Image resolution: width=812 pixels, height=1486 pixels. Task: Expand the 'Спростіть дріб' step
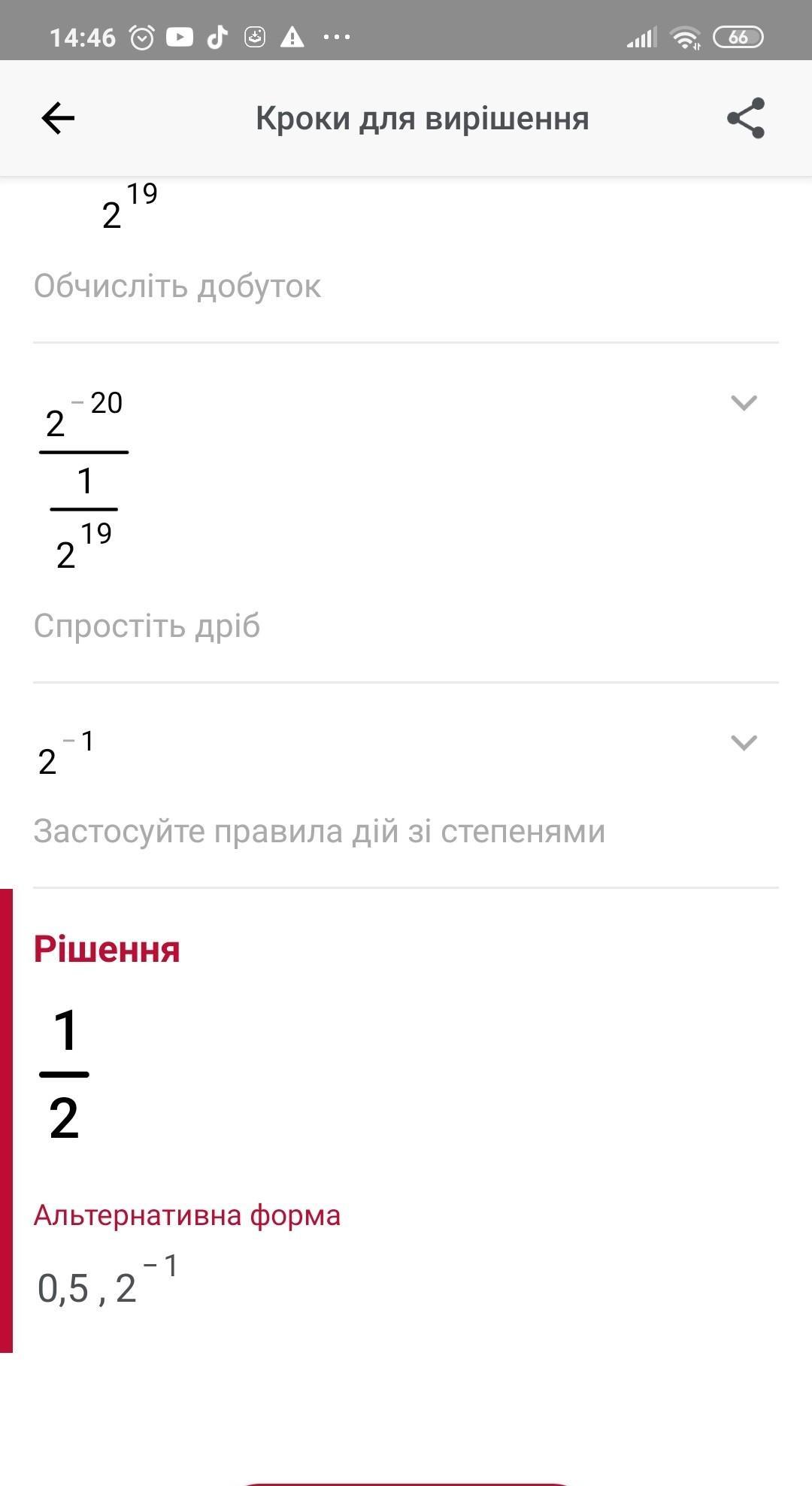point(744,403)
